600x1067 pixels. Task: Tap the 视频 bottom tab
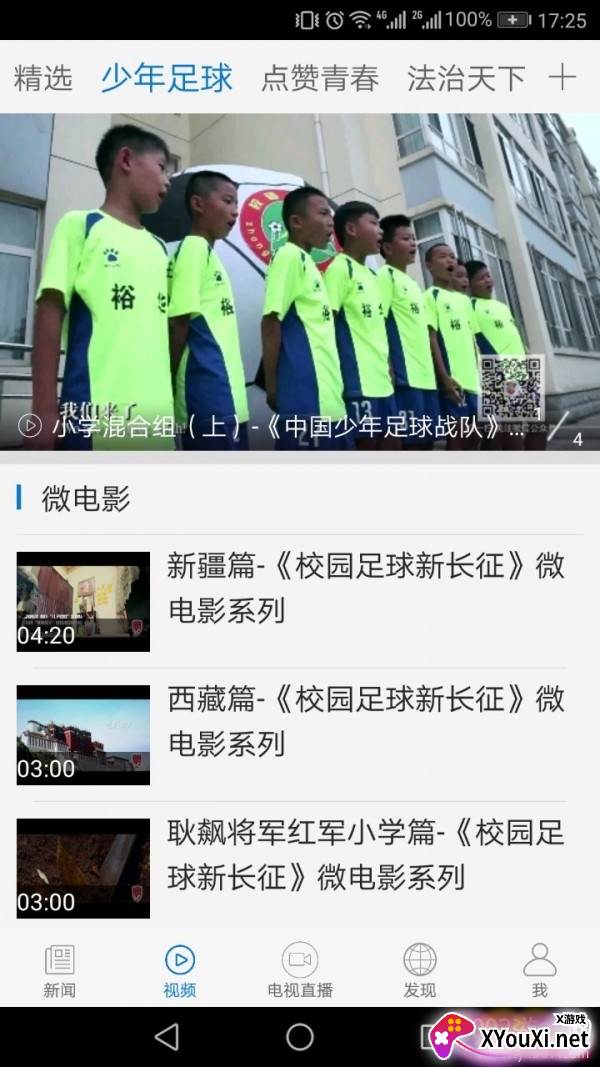pyautogui.click(x=180, y=971)
